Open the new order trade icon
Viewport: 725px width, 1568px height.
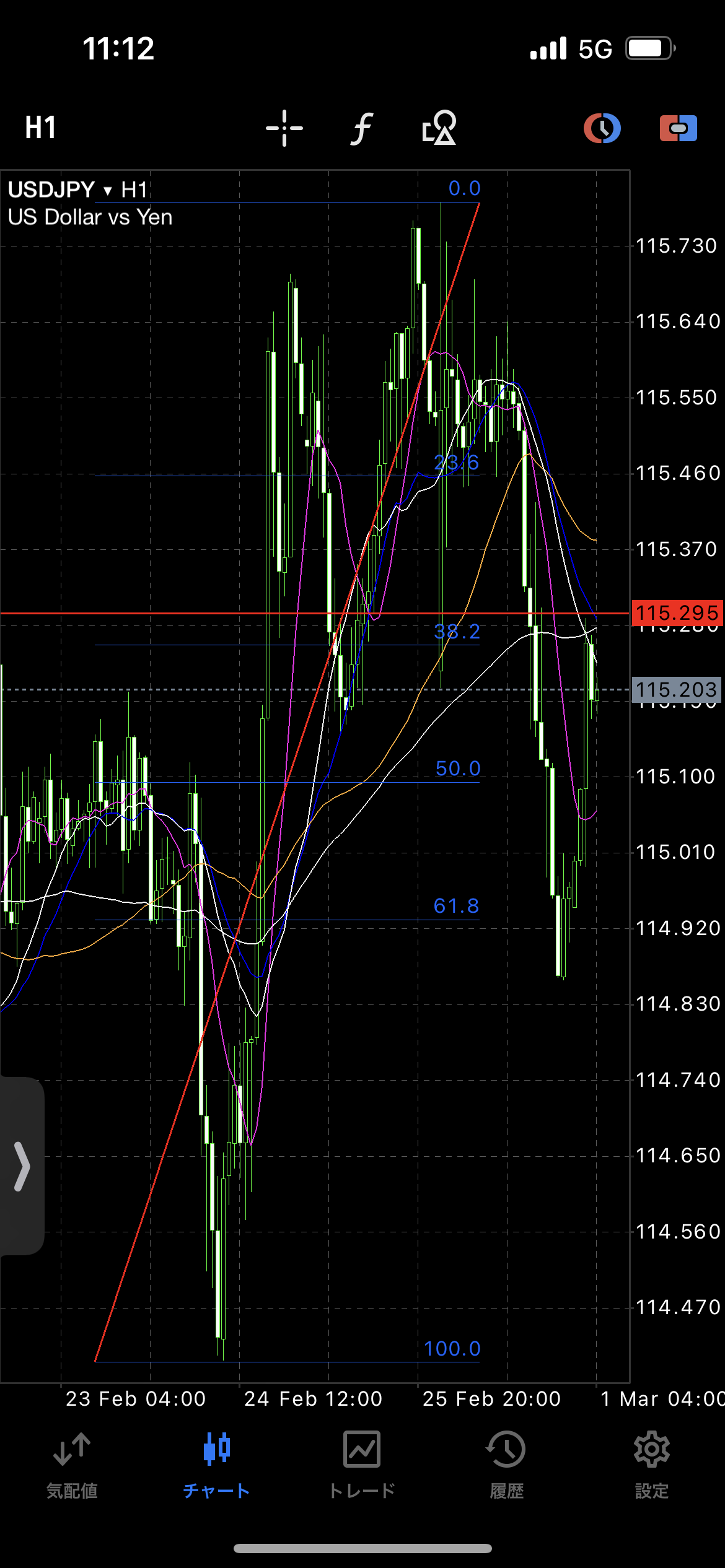[x=679, y=128]
